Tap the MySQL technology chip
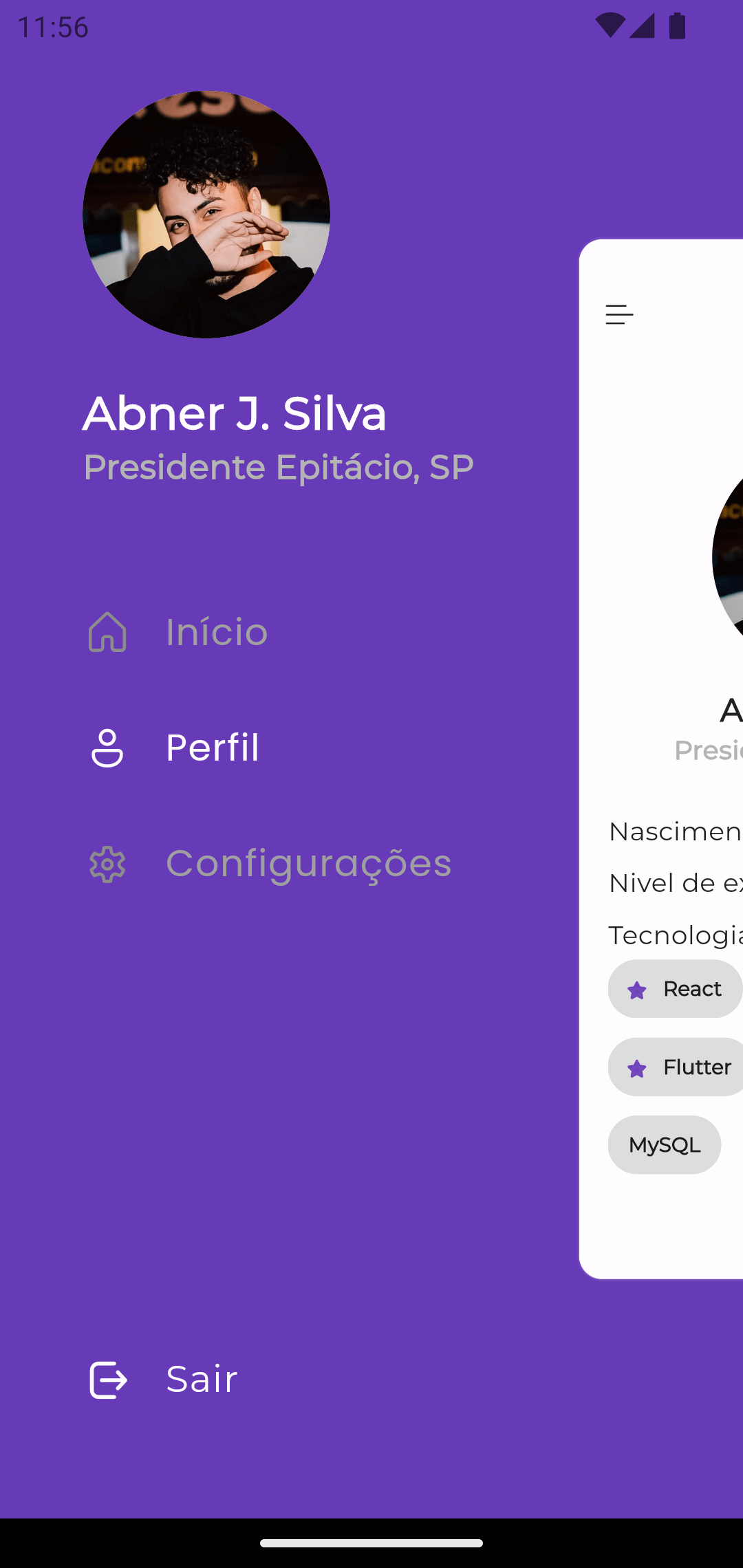The width and height of the screenshot is (743, 1568). (x=664, y=1145)
